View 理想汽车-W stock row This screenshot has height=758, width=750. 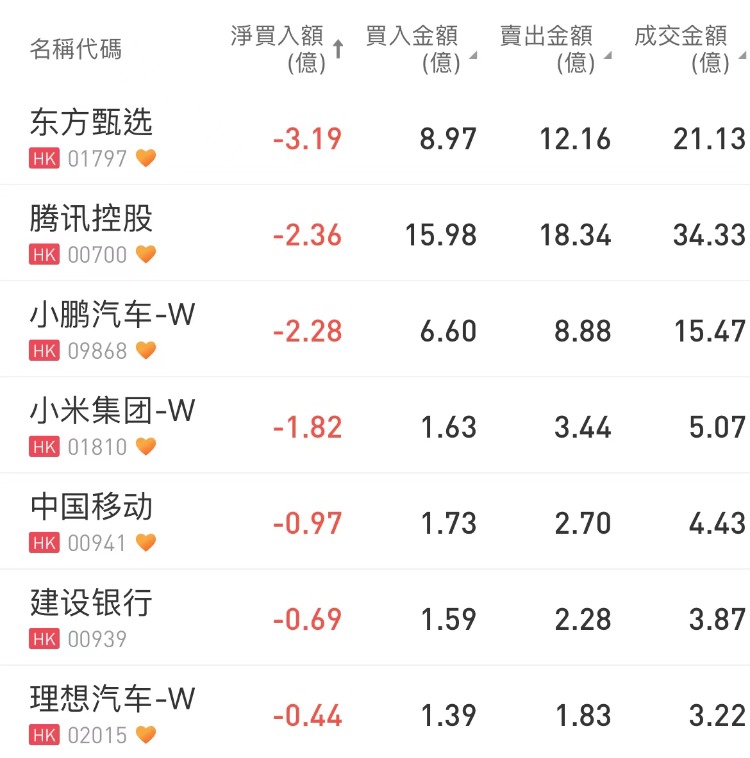click(112, 713)
